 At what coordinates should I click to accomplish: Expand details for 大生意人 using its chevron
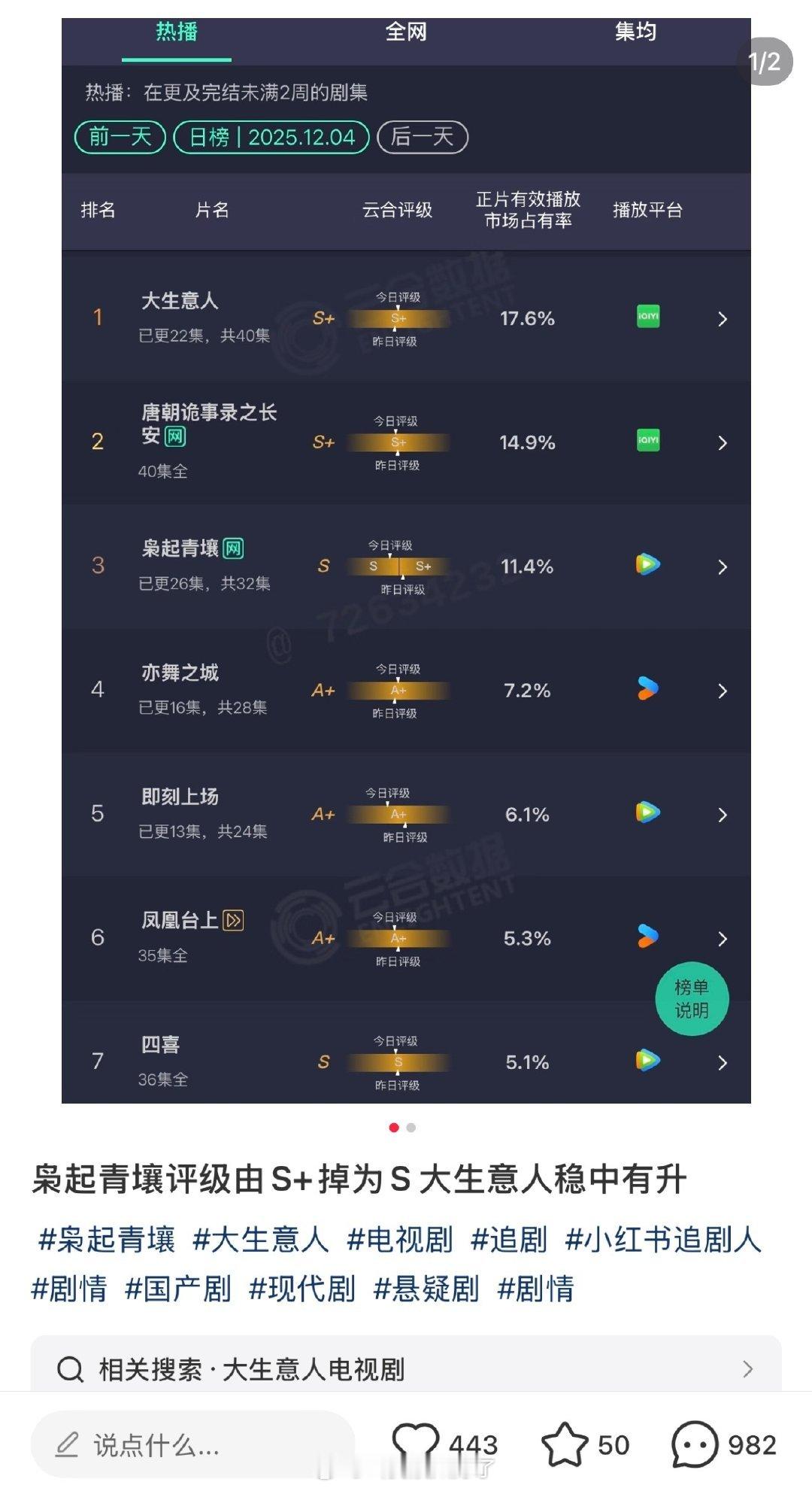click(x=723, y=318)
